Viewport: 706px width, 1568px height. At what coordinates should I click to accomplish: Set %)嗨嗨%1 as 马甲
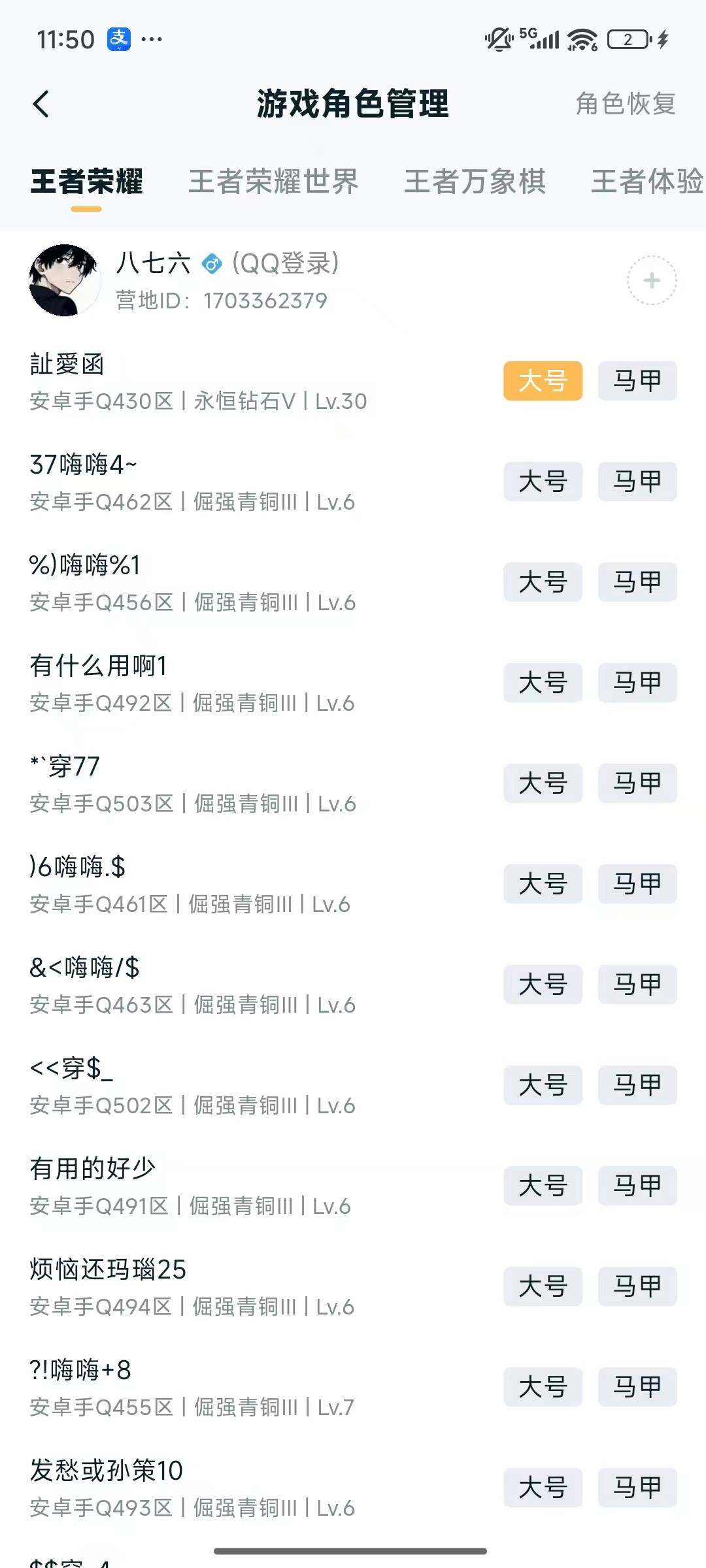coord(637,582)
